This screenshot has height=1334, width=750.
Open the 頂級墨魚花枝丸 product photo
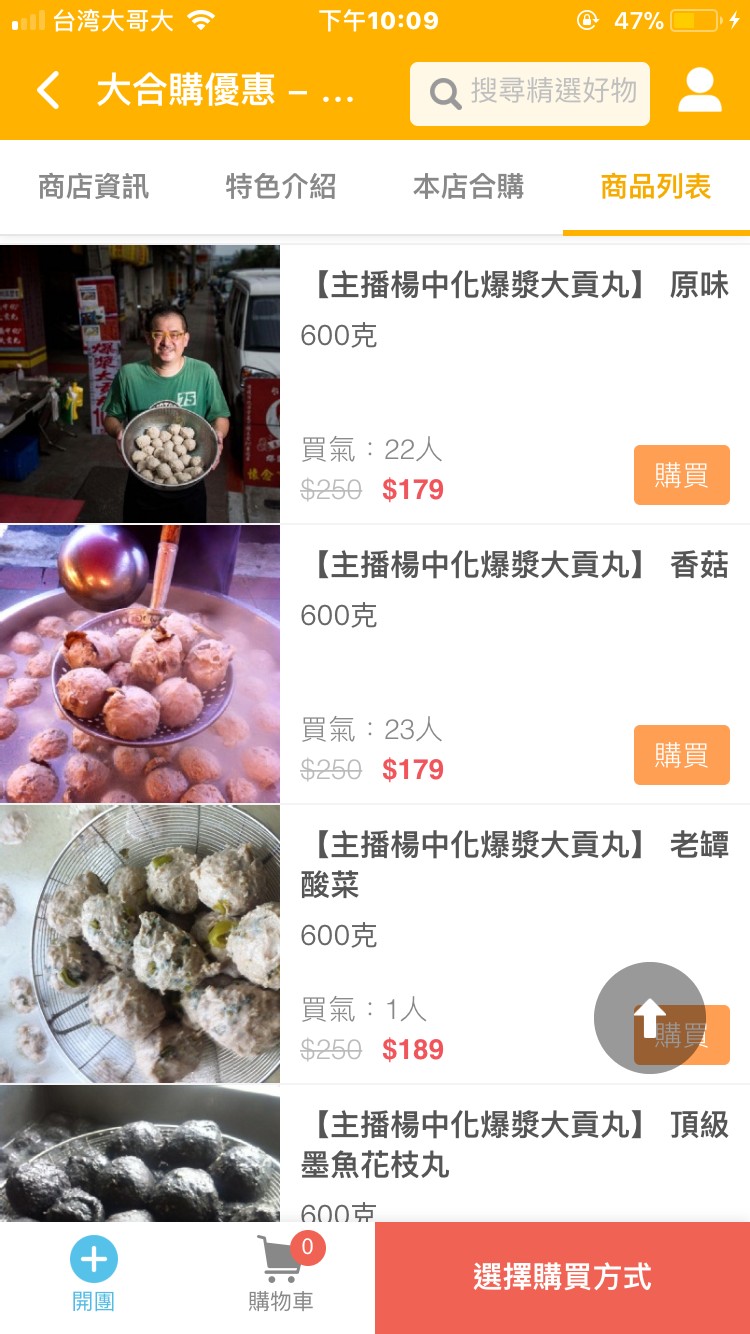click(140, 1154)
